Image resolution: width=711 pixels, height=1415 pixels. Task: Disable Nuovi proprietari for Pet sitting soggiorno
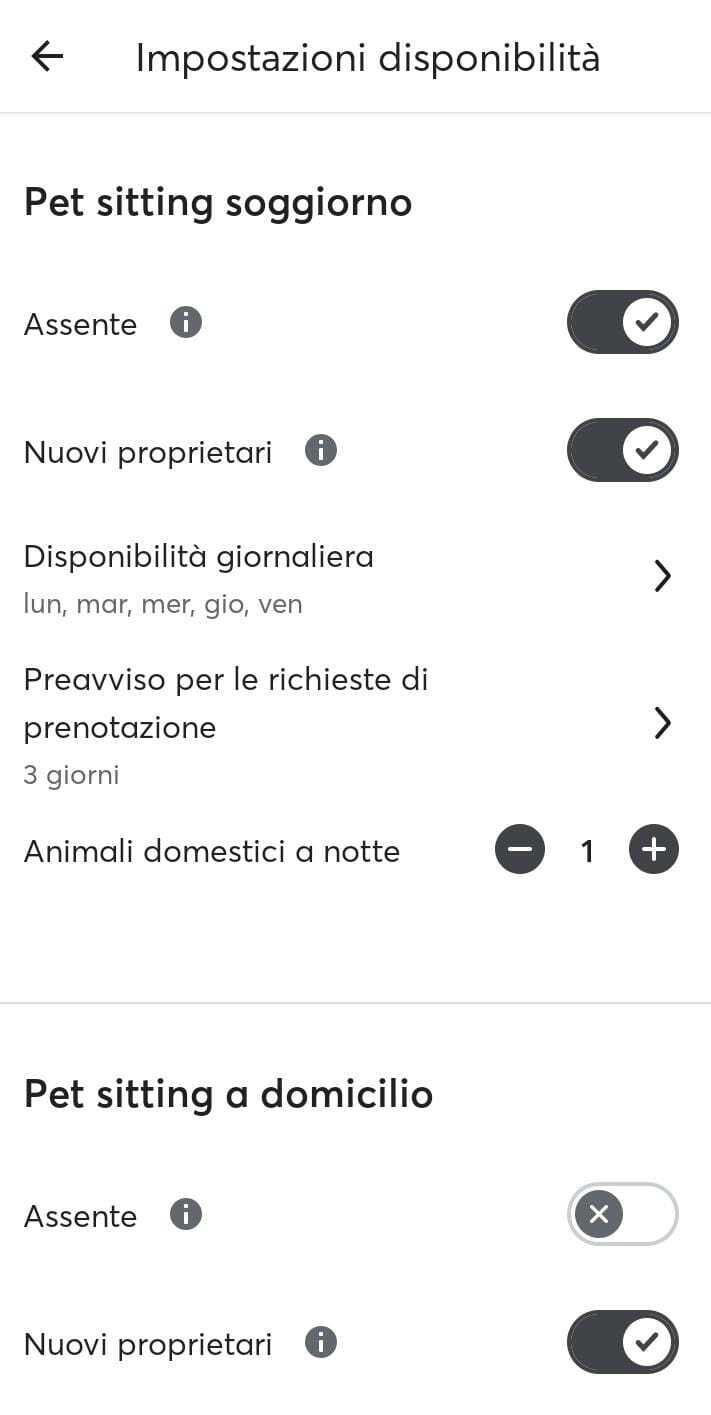(622, 450)
